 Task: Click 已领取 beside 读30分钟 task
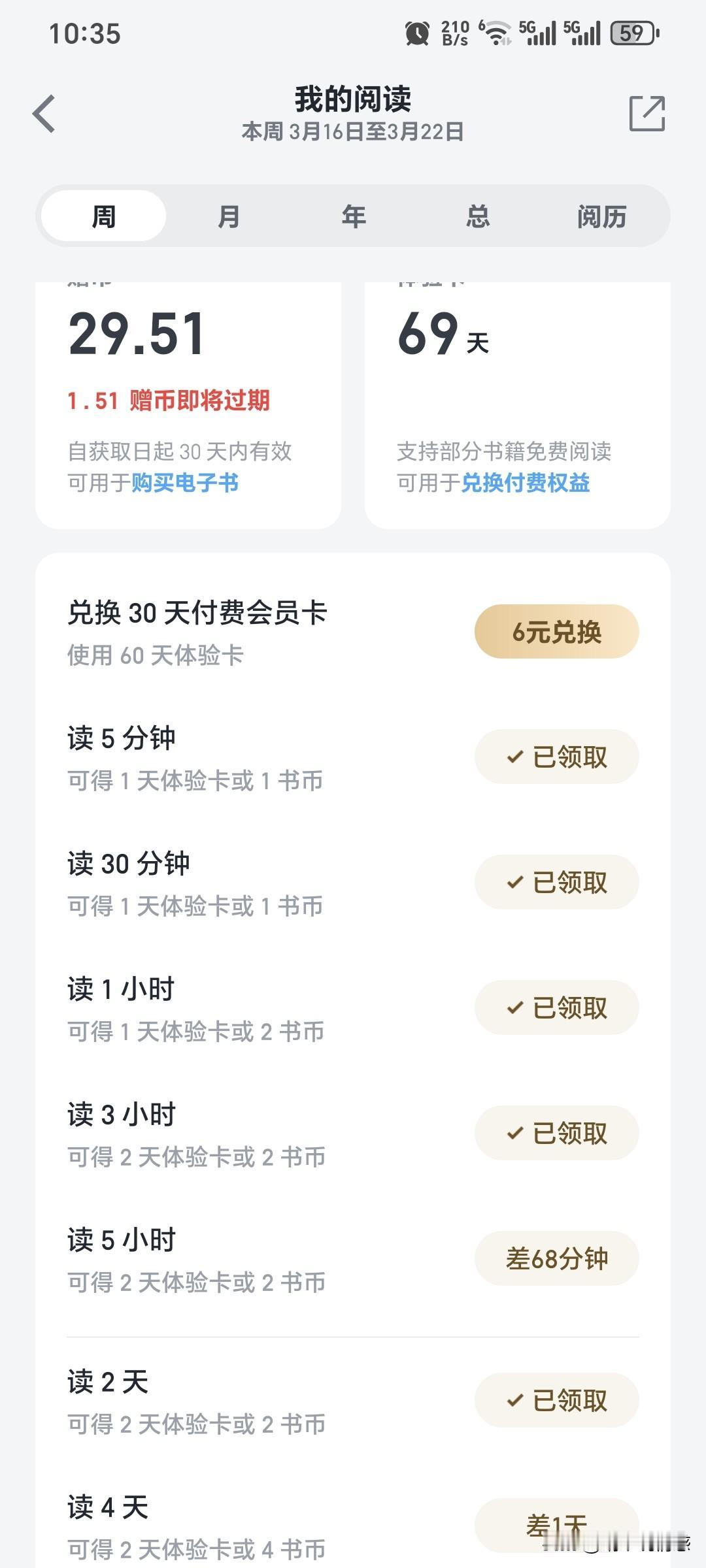click(556, 882)
